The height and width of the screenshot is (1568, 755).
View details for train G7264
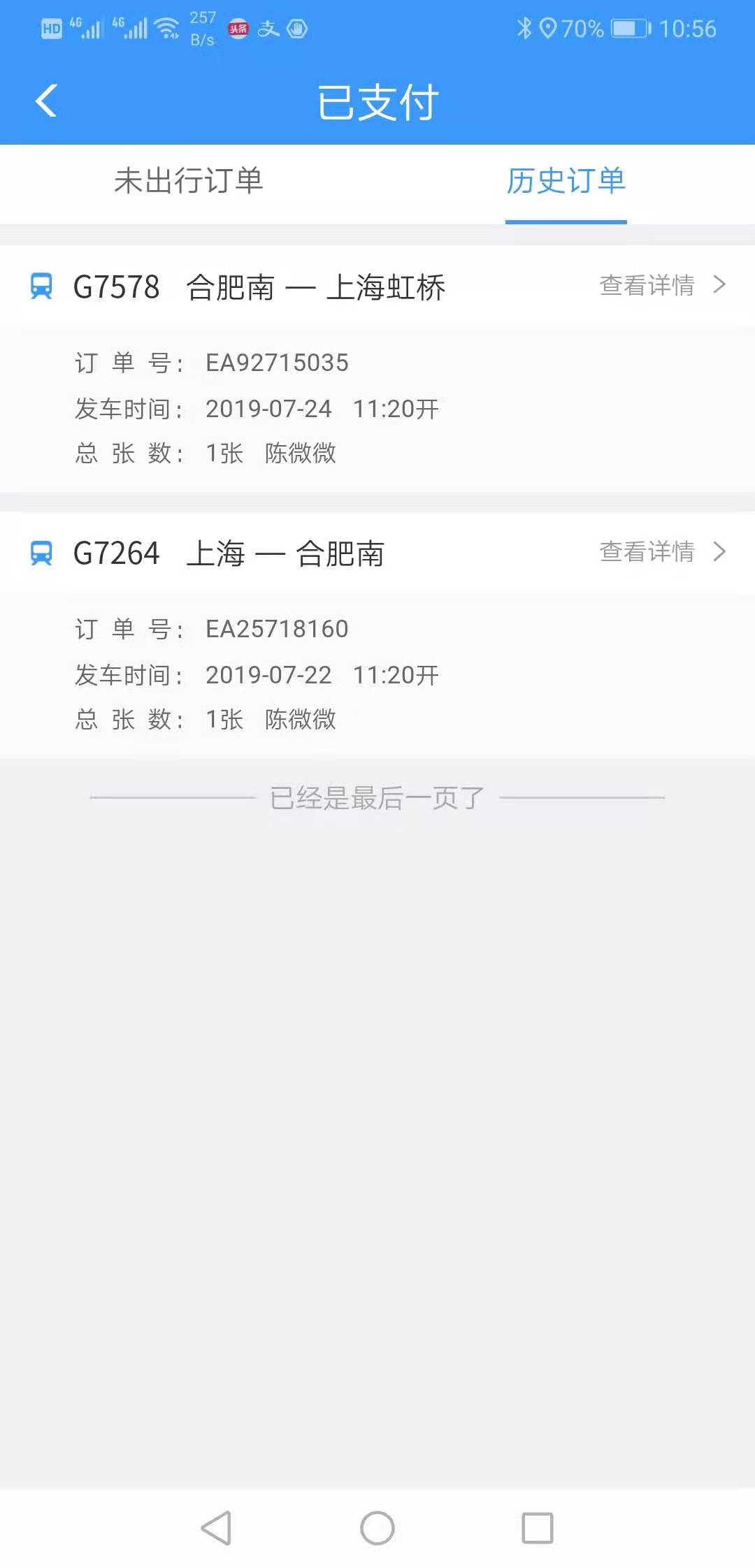click(661, 552)
